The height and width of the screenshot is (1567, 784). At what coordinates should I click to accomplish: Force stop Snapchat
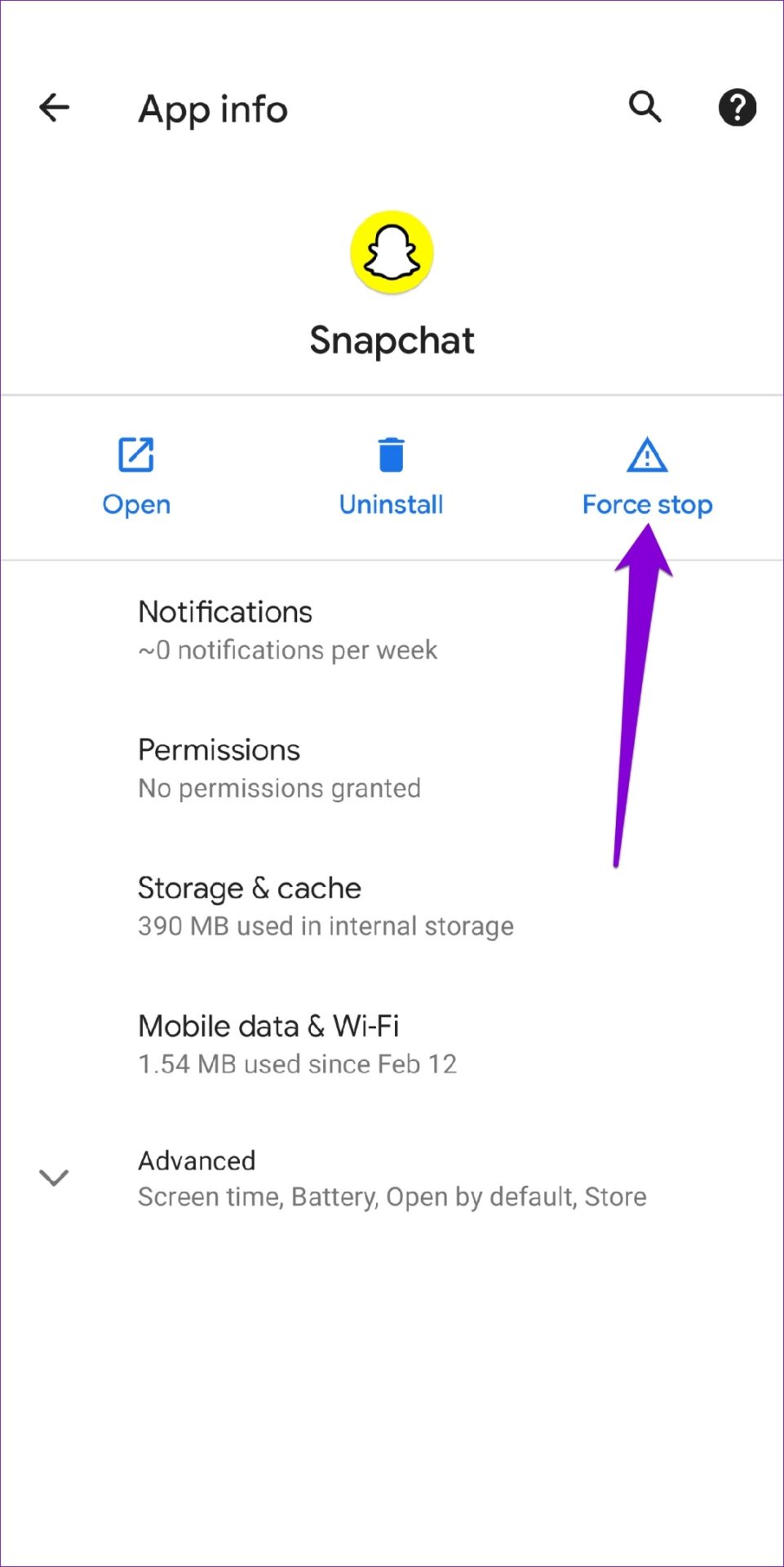647,476
